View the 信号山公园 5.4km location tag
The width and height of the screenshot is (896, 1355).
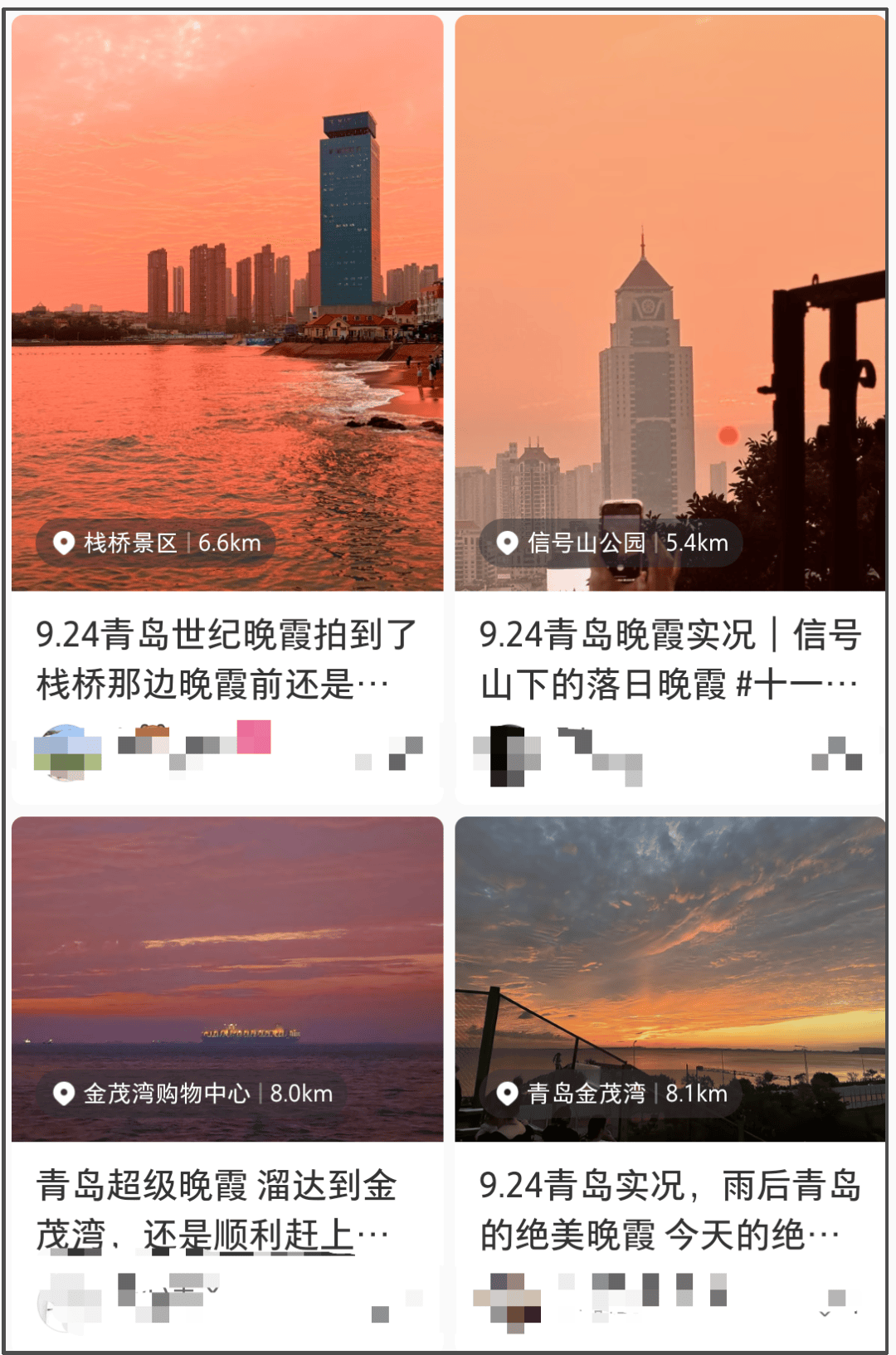[x=611, y=543]
